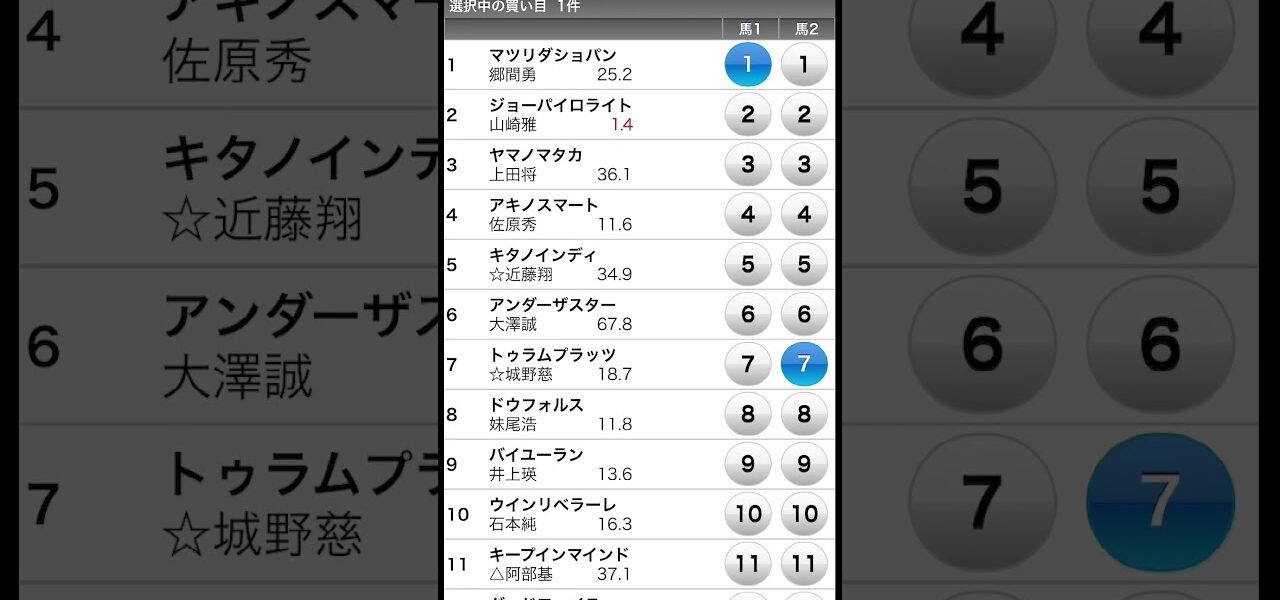Select number 4 in the 馬2 column
Image resolution: width=1280 pixels, height=600 pixels.
[x=804, y=215]
